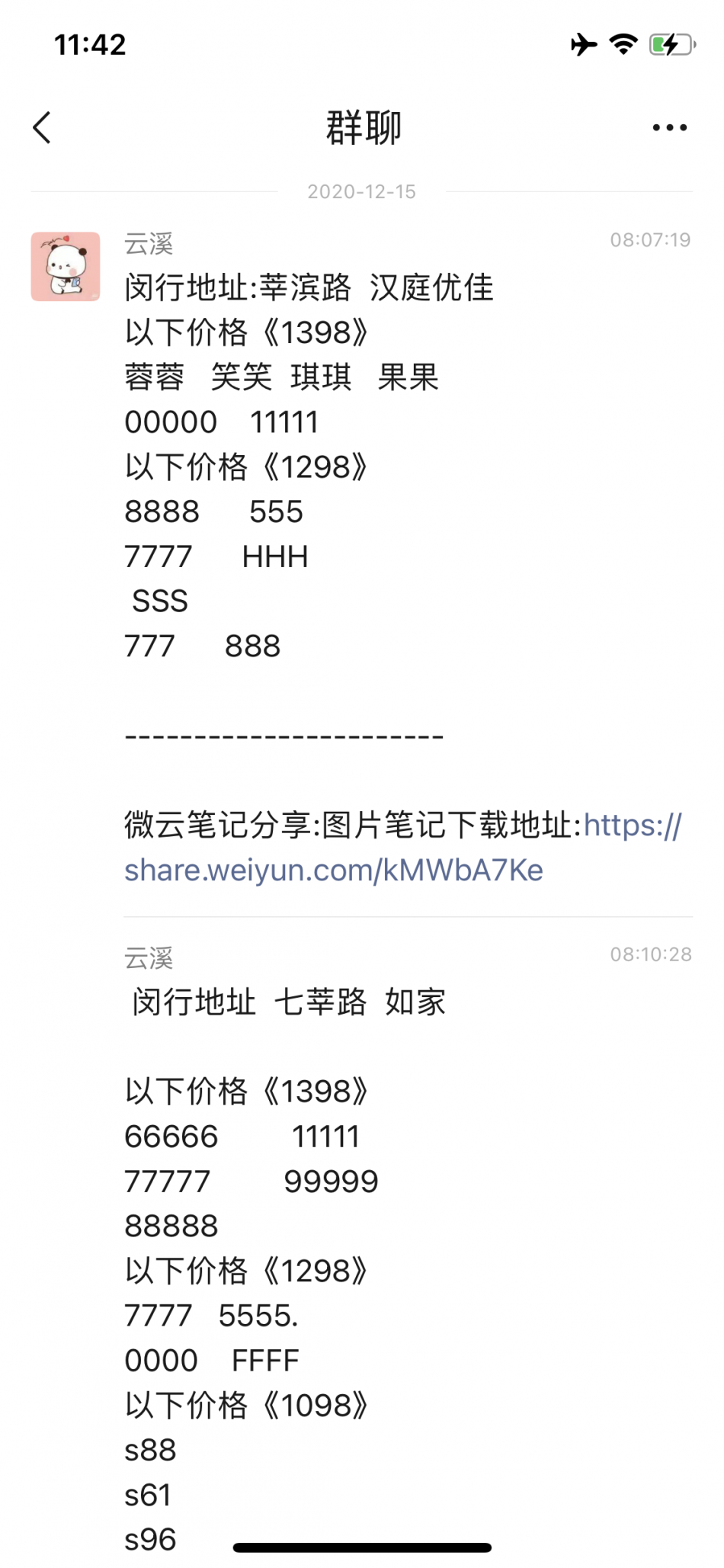This screenshot has height=1568, width=724.
Task: Go back from the 群聊 chat record
Action: (43, 127)
